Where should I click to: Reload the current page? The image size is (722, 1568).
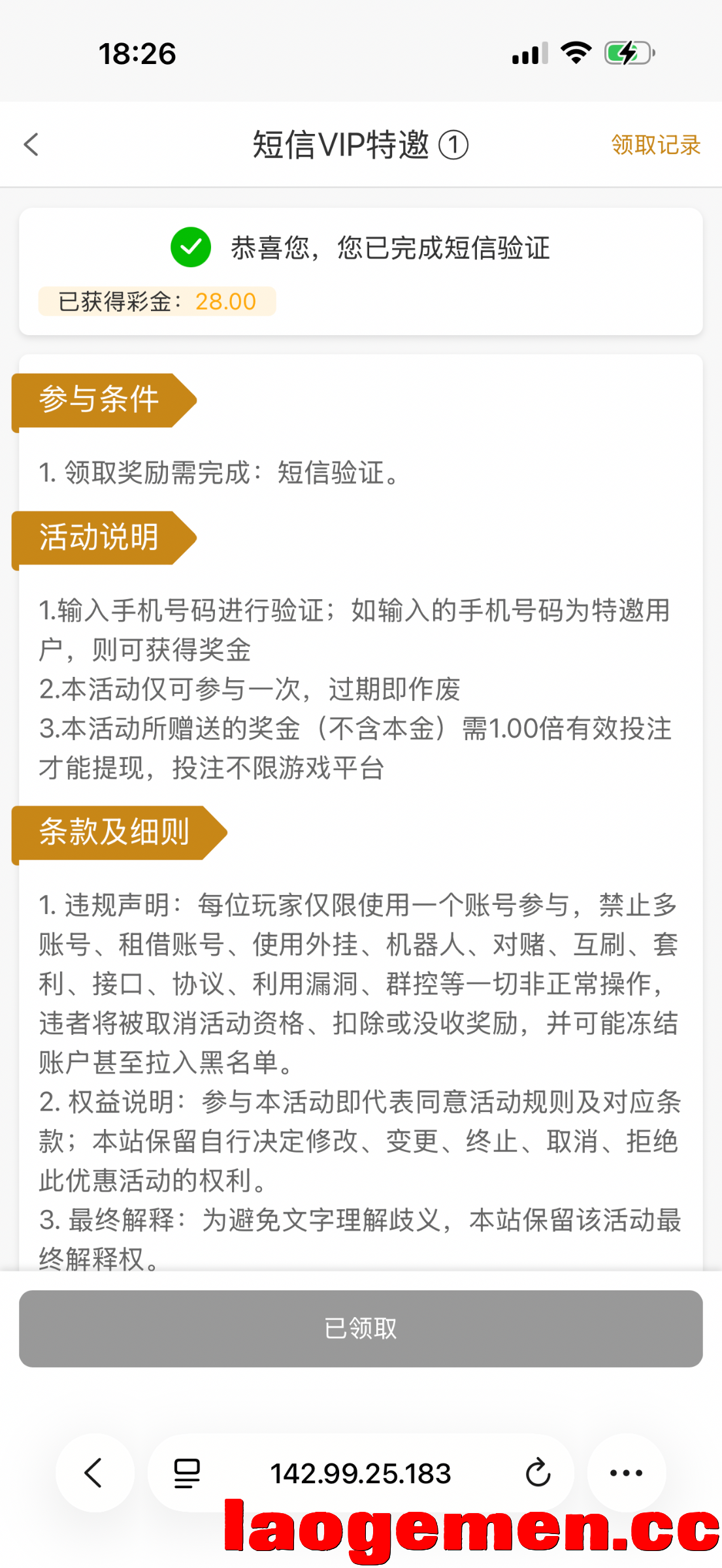[x=538, y=1473]
